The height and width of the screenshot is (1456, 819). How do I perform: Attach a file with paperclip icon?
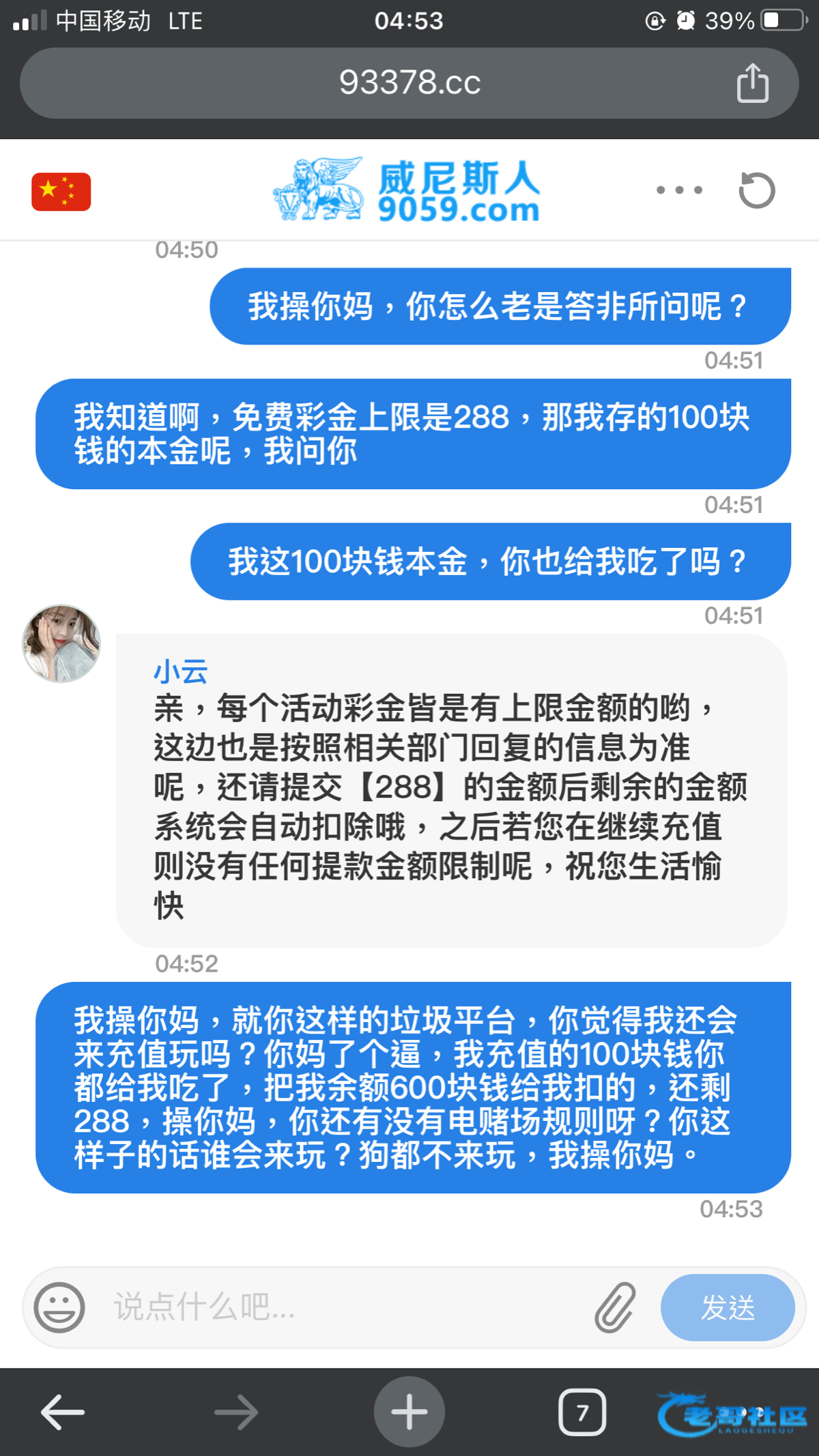pyautogui.click(x=615, y=1307)
